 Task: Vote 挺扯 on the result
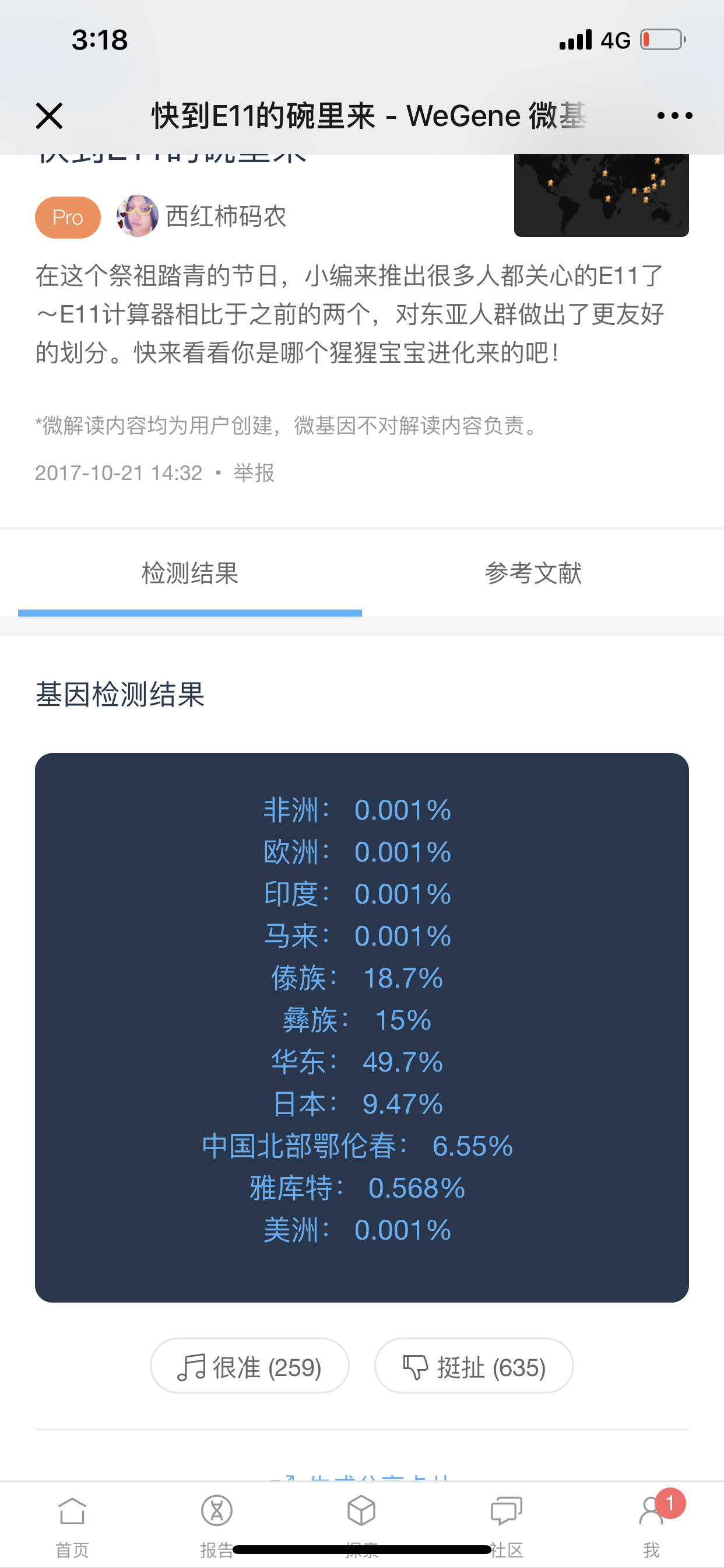click(x=474, y=1367)
